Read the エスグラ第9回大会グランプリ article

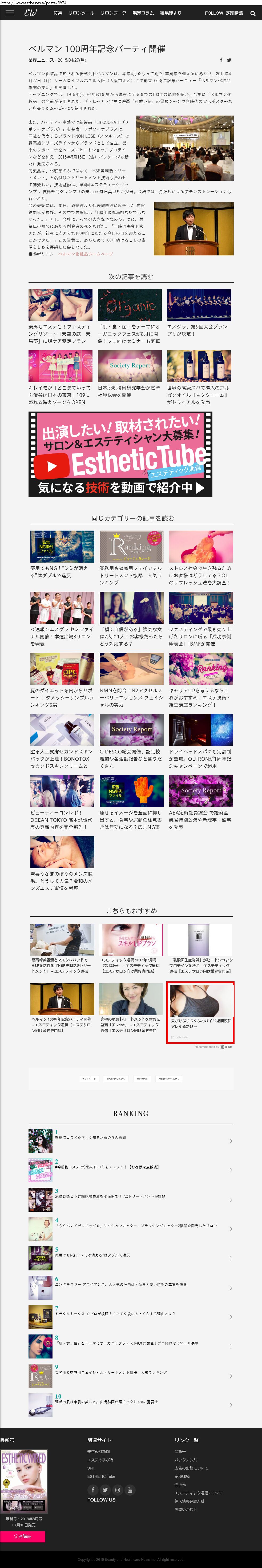point(199,312)
